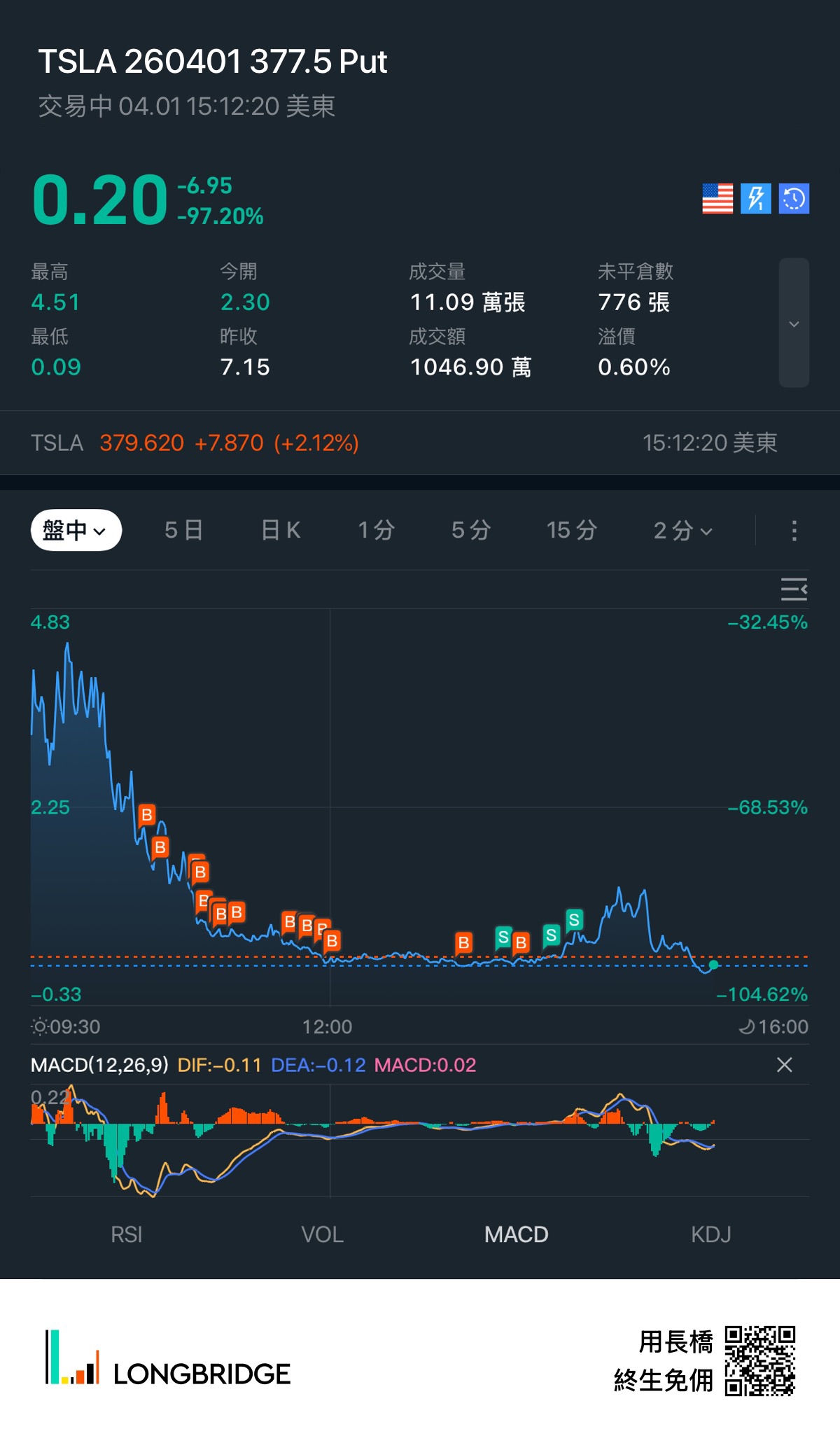Switch to the VOL indicator
840x1443 pixels.
(x=322, y=1234)
